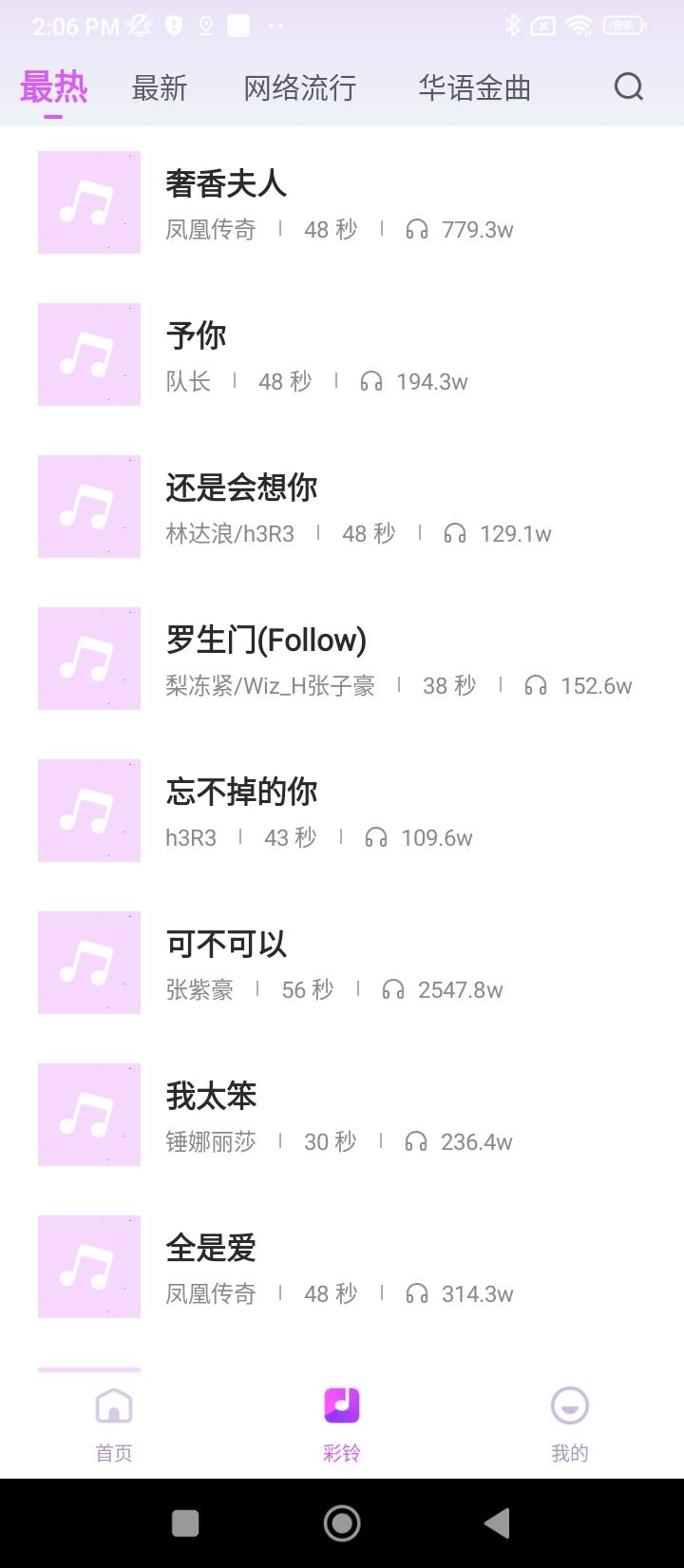Click the album art for 予你

pyautogui.click(x=88, y=354)
